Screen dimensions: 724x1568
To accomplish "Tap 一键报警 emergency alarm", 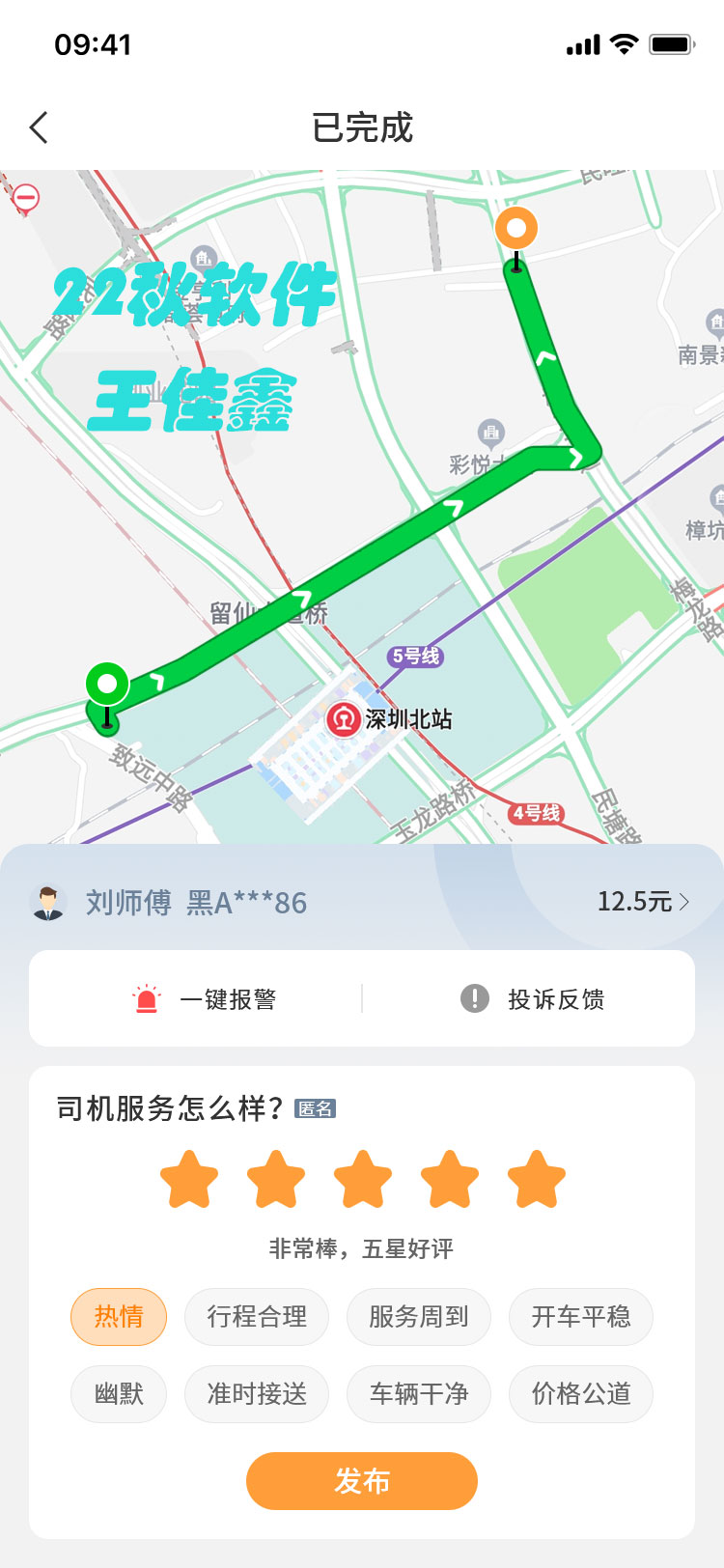I will (x=205, y=998).
